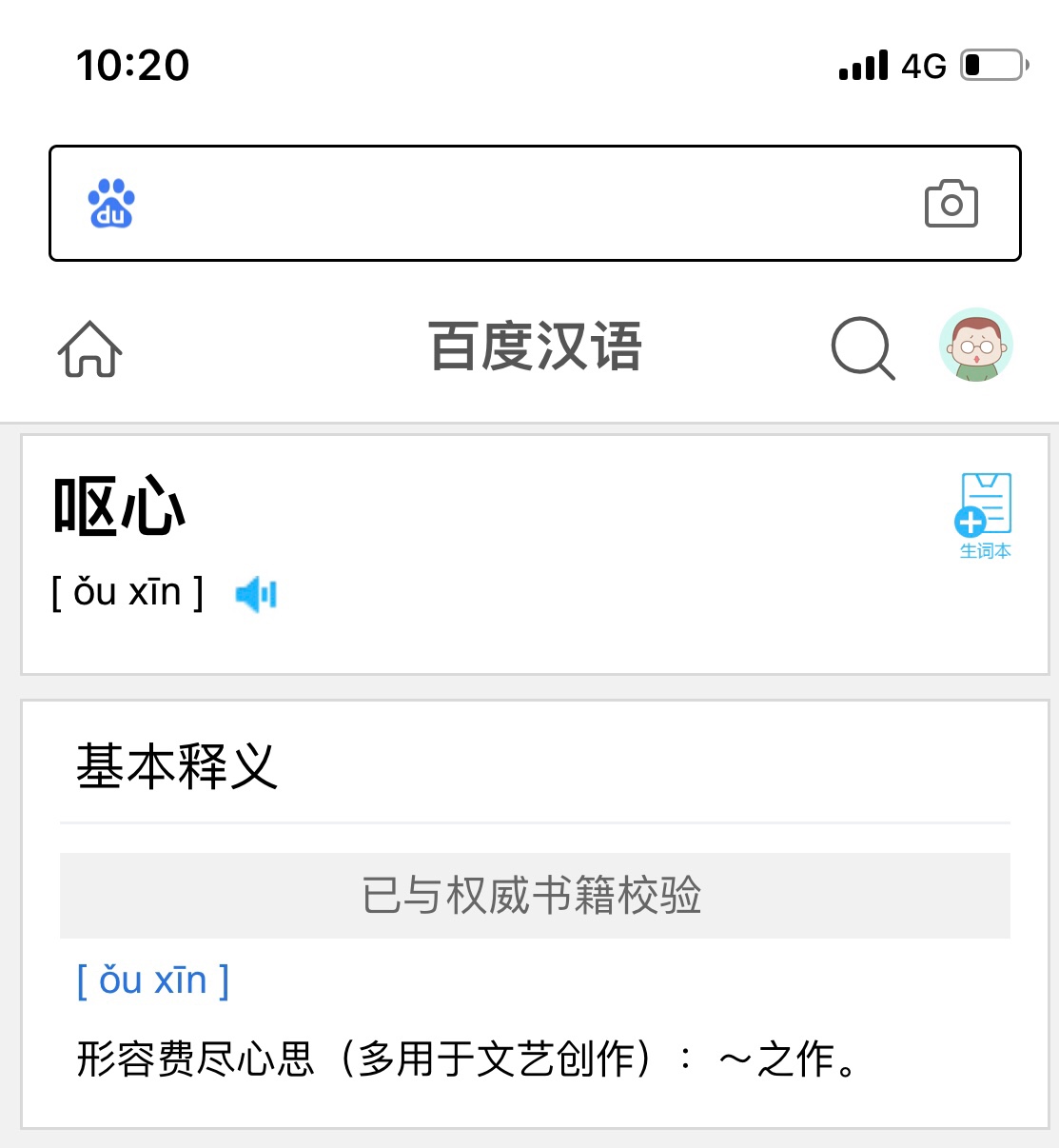
Task: Open the camera search icon
Action: coord(951,203)
